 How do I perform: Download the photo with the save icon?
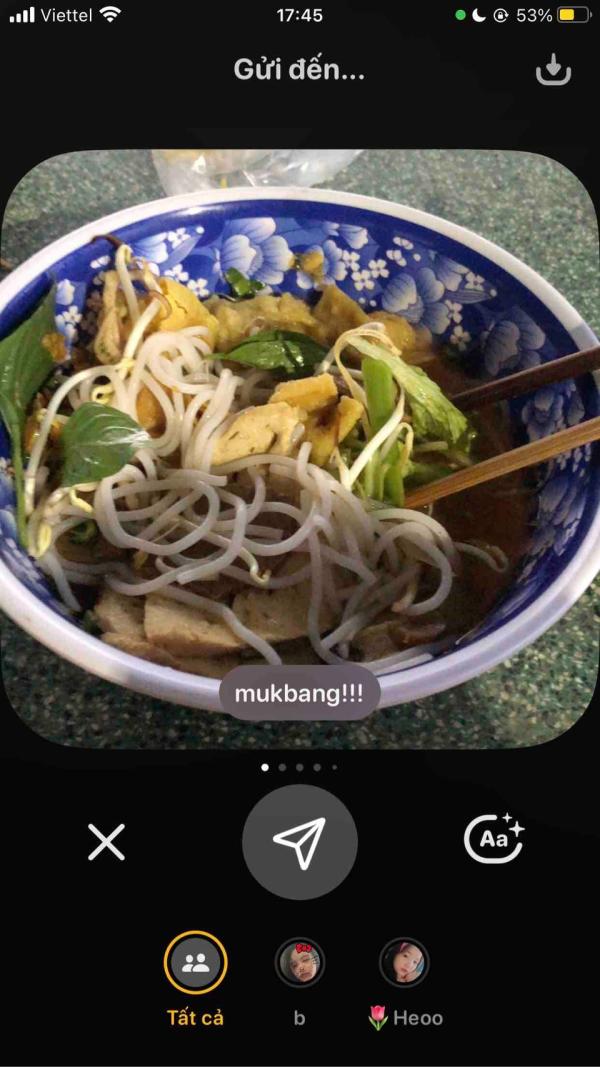[553, 69]
